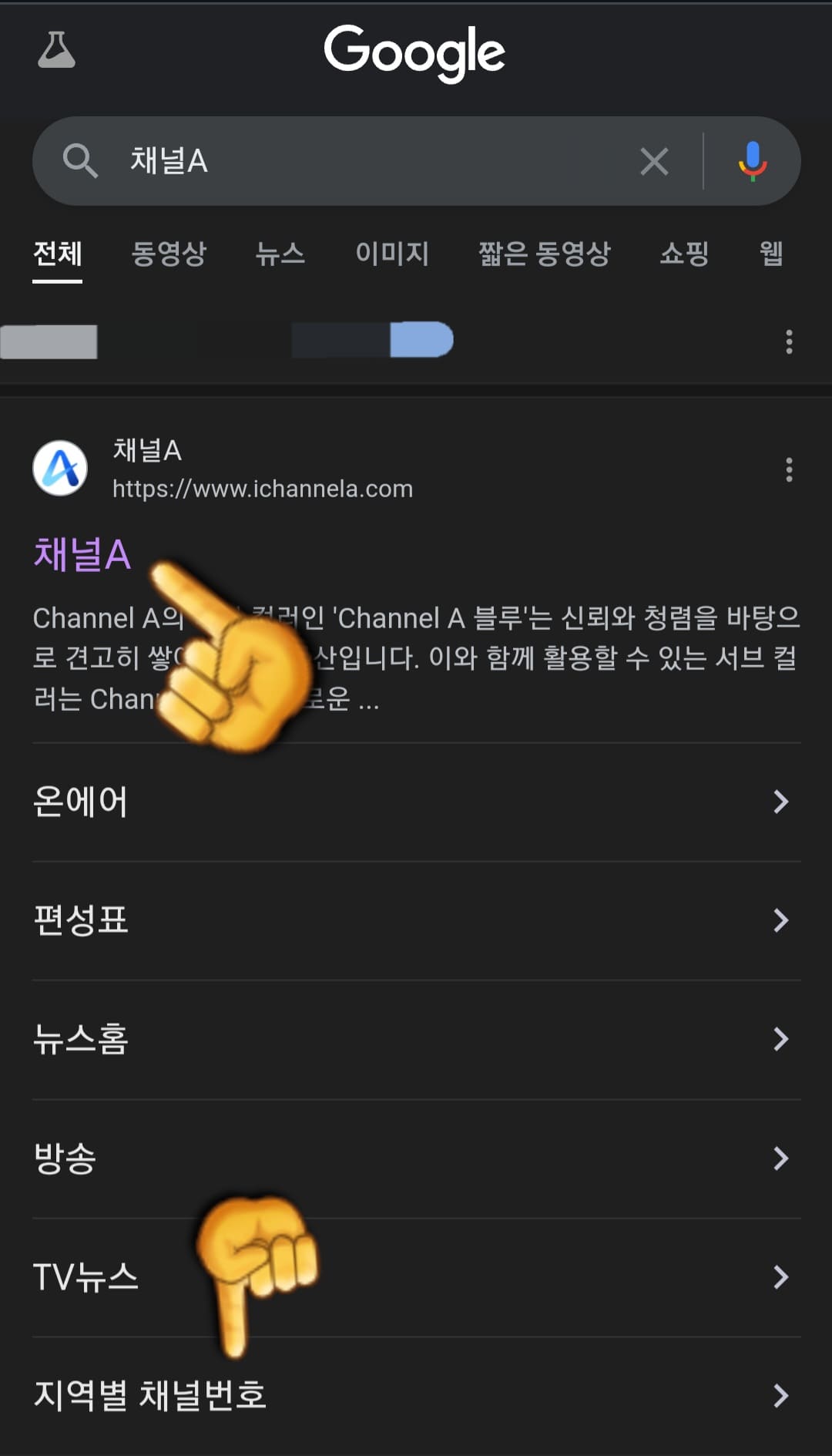Clear the search query with the X icon
Image resolution: width=832 pixels, height=1456 pixels.
pos(654,161)
